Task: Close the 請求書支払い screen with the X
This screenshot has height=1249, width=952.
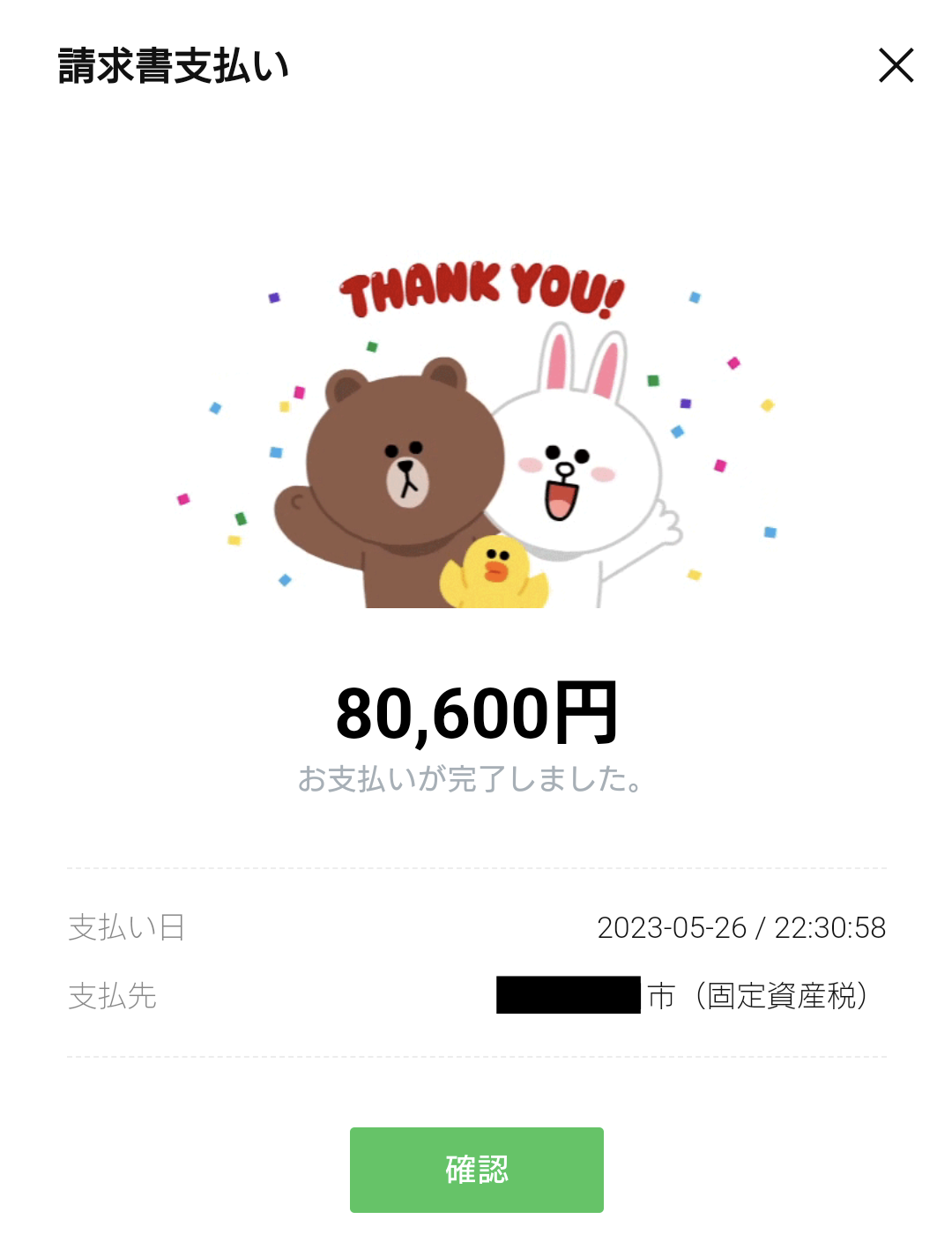Action: point(896,65)
